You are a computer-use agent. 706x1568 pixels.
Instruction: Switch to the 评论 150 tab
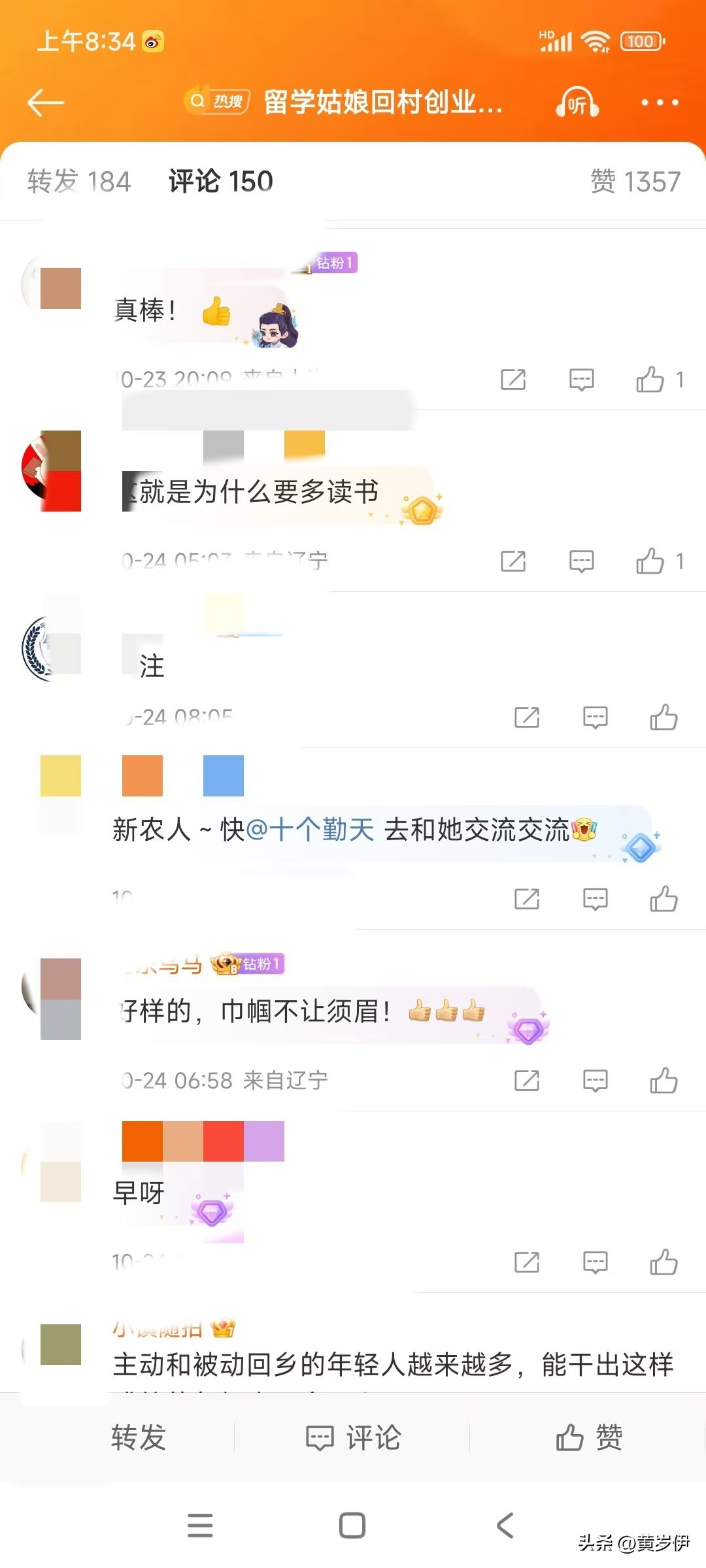tap(221, 181)
